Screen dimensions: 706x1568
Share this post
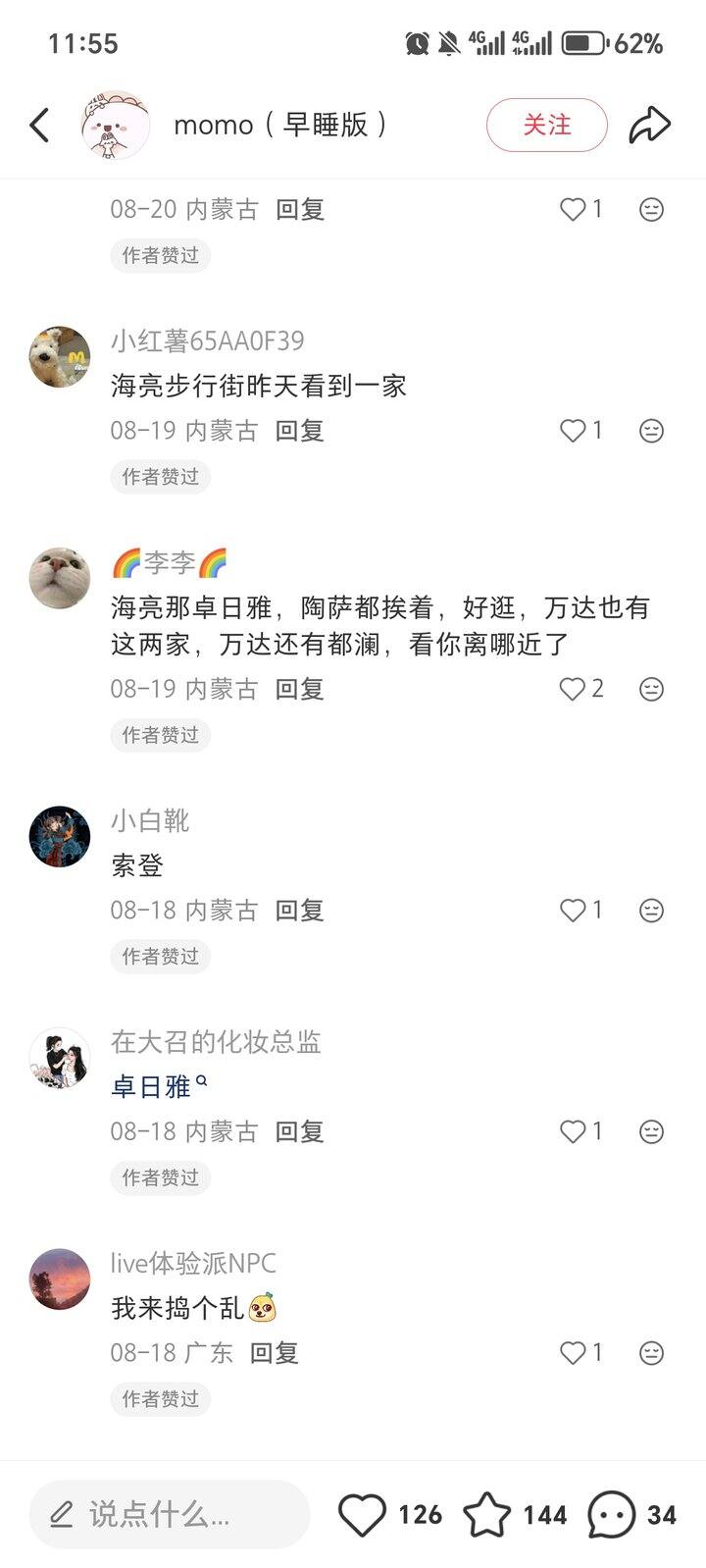tap(649, 126)
